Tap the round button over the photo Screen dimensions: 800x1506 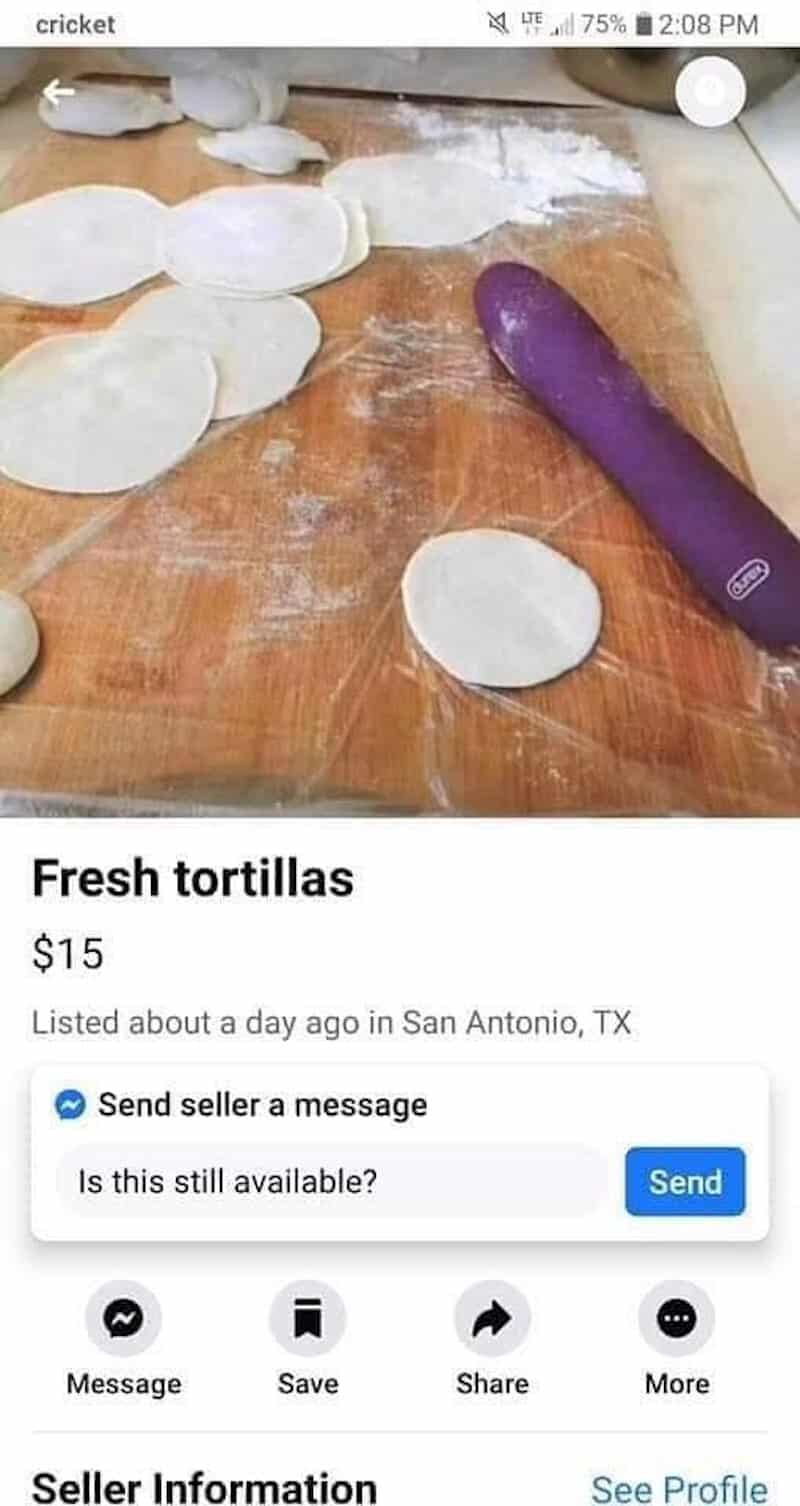(710, 93)
